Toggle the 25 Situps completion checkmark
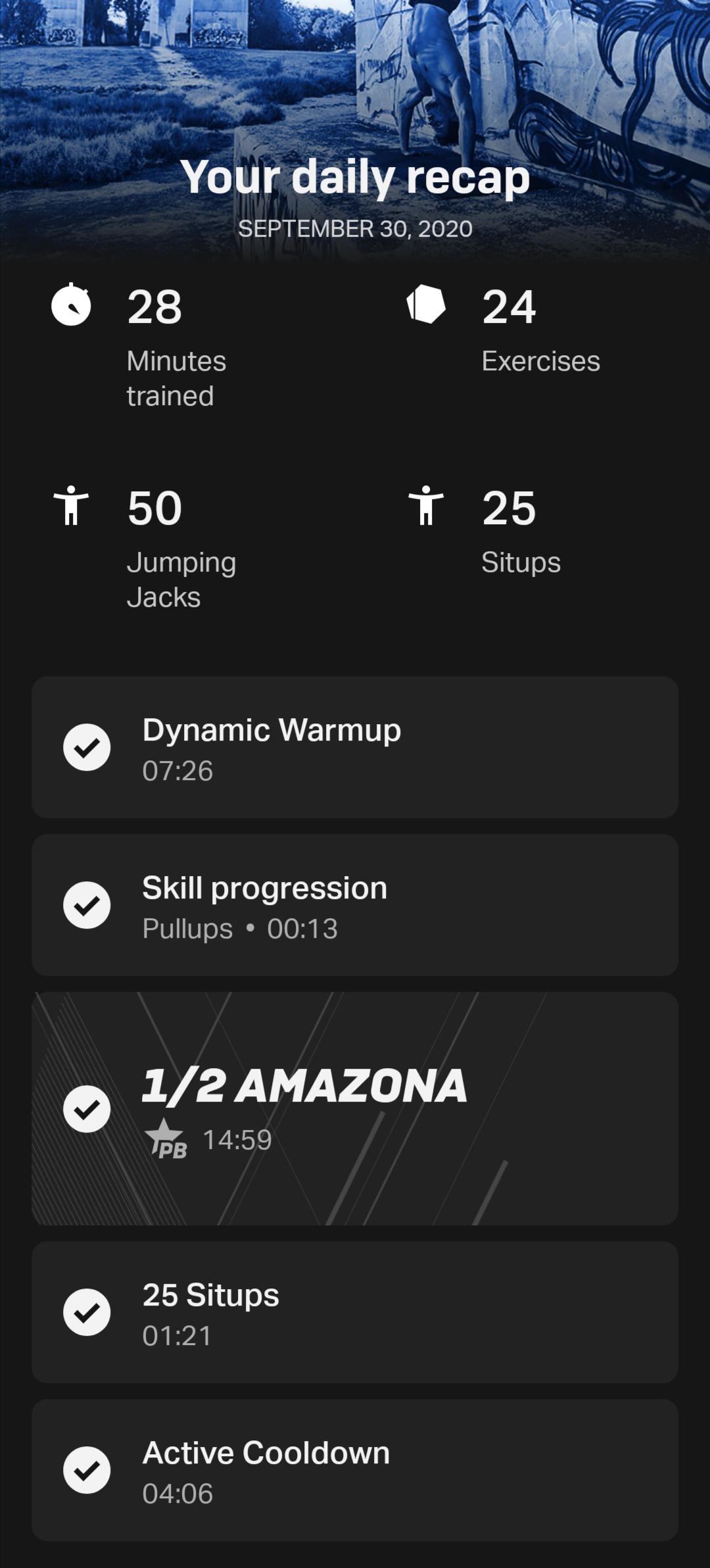 click(x=87, y=1312)
